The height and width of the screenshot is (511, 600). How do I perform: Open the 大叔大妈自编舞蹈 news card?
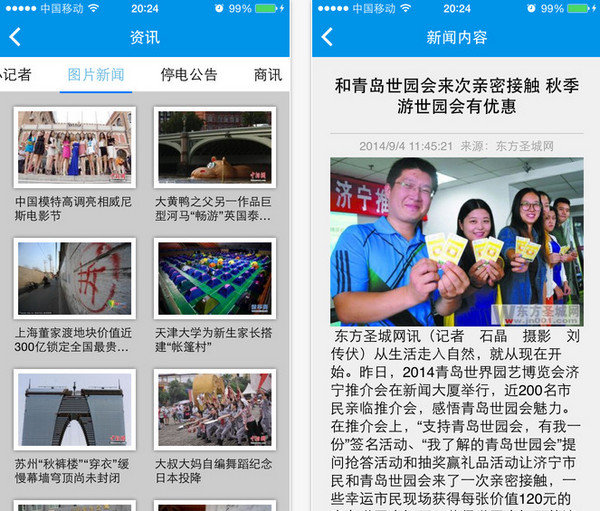tap(215, 427)
